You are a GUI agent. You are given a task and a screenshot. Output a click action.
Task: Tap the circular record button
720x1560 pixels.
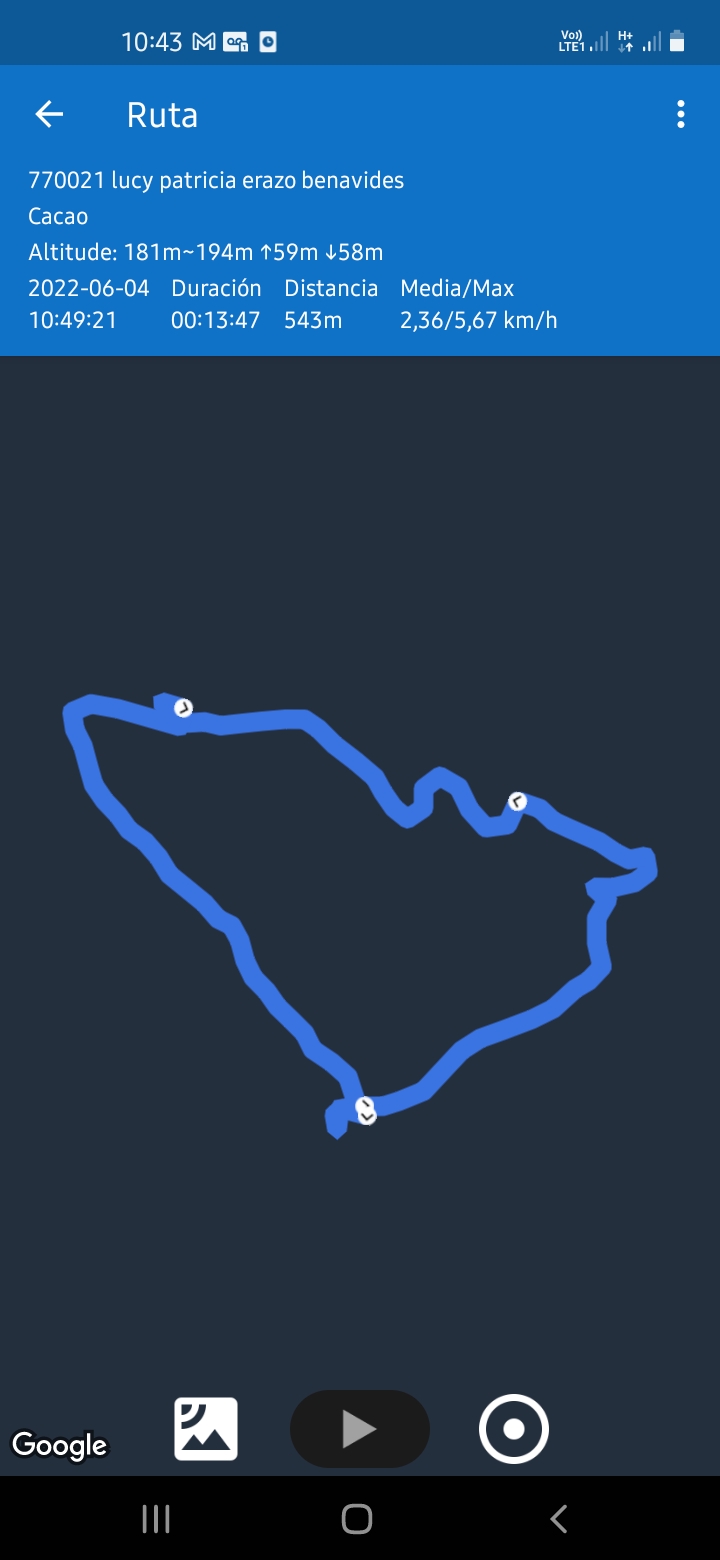point(514,1429)
